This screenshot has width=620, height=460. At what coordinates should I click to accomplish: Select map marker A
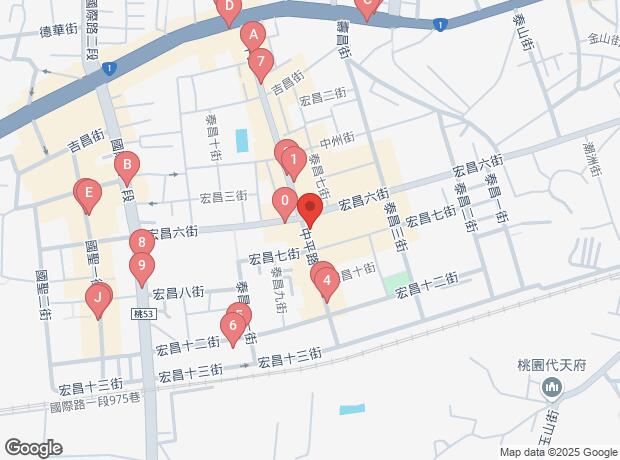pos(254,35)
